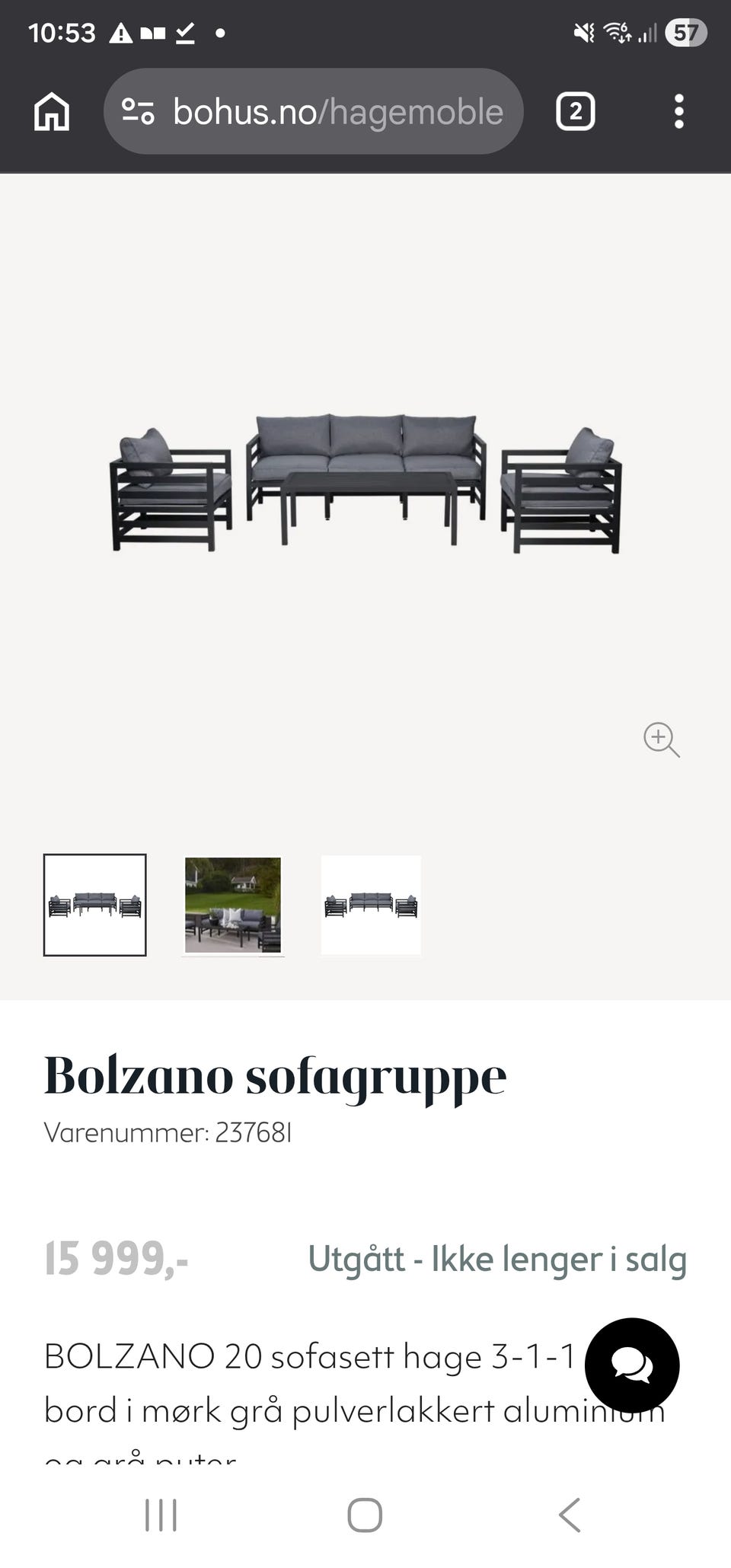
Task: Click the warning triangle in status bar
Action: 123,33
